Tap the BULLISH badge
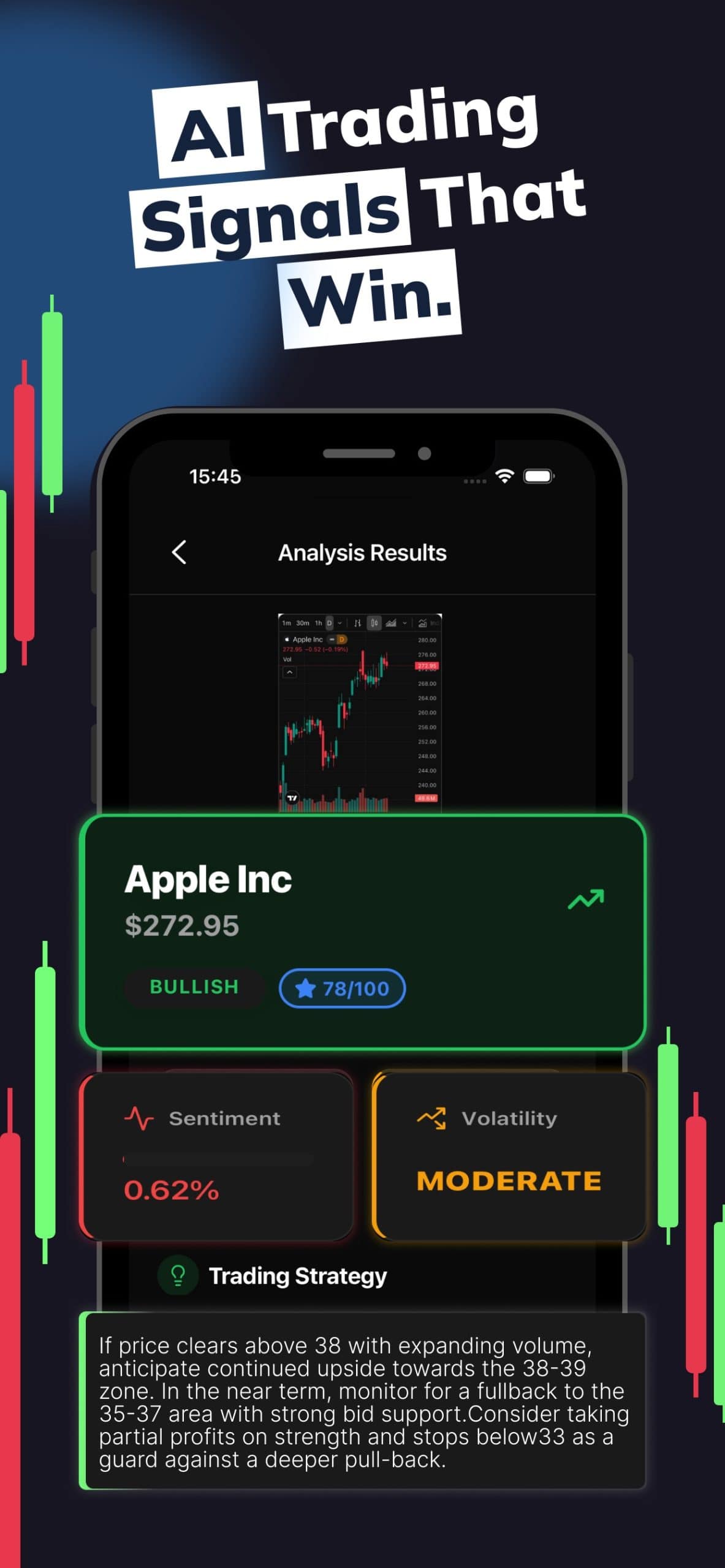The width and height of the screenshot is (725, 1568). click(194, 987)
